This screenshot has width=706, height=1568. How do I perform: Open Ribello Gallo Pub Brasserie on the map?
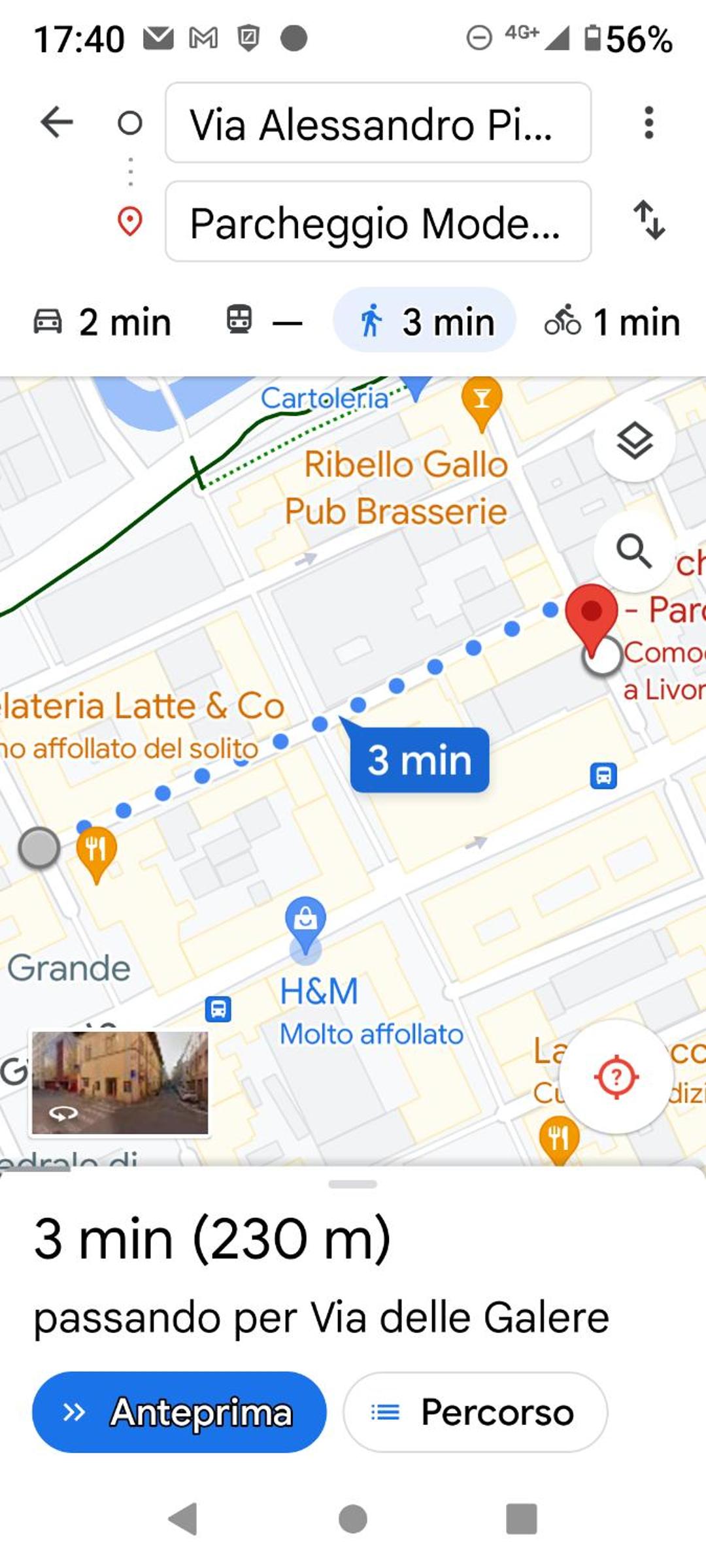[x=397, y=487]
